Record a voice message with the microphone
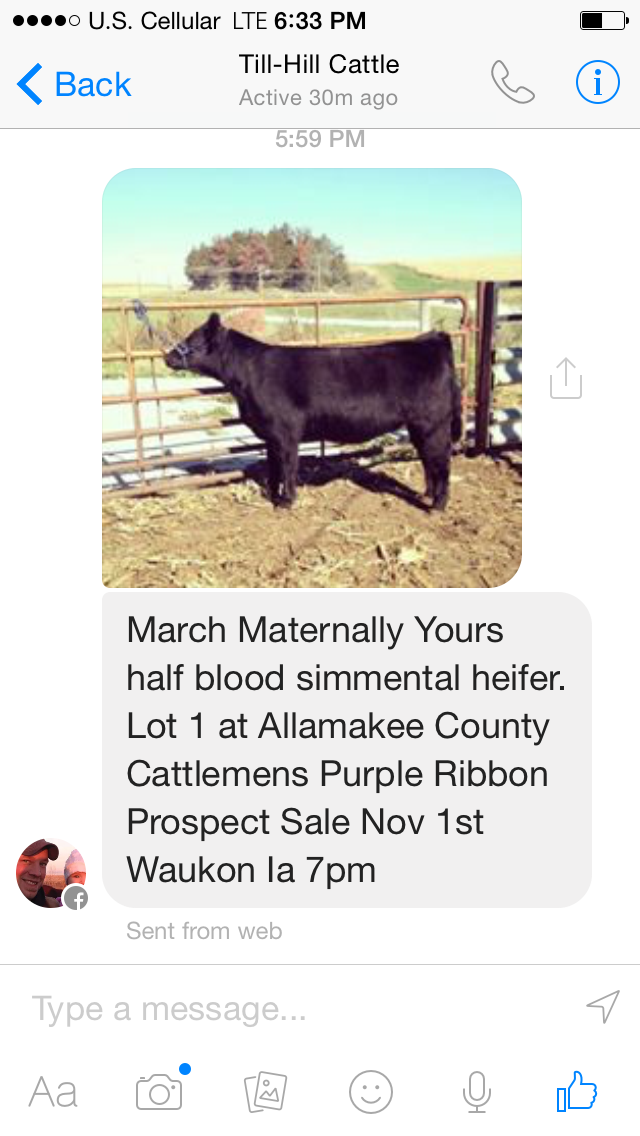 point(476,1092)
